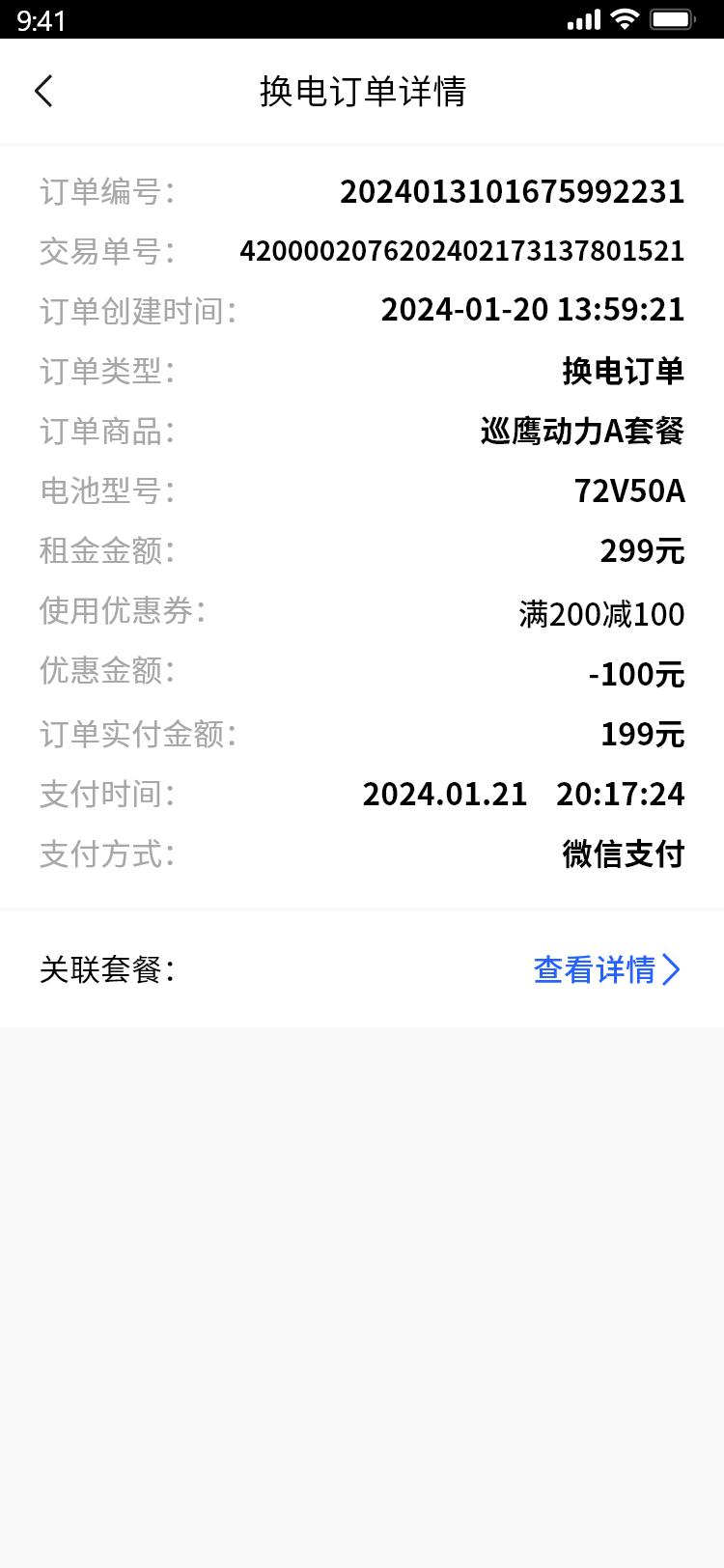724x1568 pixels.
Task: Click the paid amount 199元
Action: pos(642,734)
